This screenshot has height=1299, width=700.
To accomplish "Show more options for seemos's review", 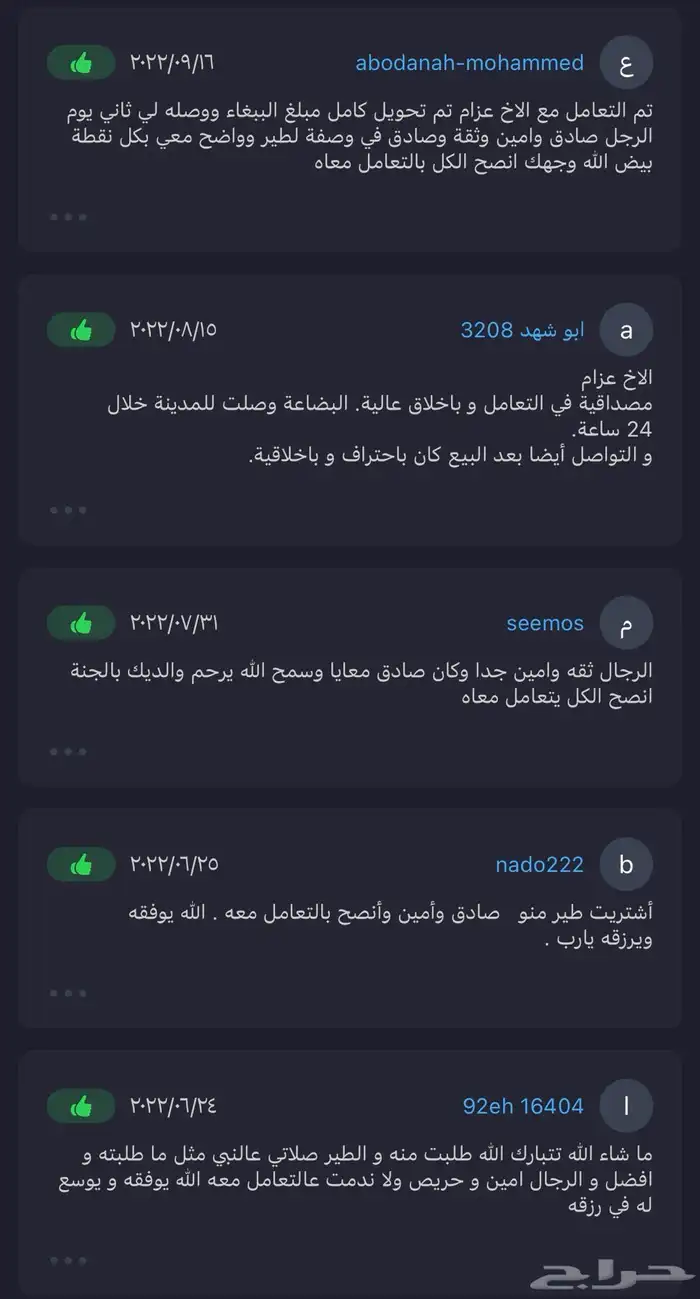I will click(68, 750).
